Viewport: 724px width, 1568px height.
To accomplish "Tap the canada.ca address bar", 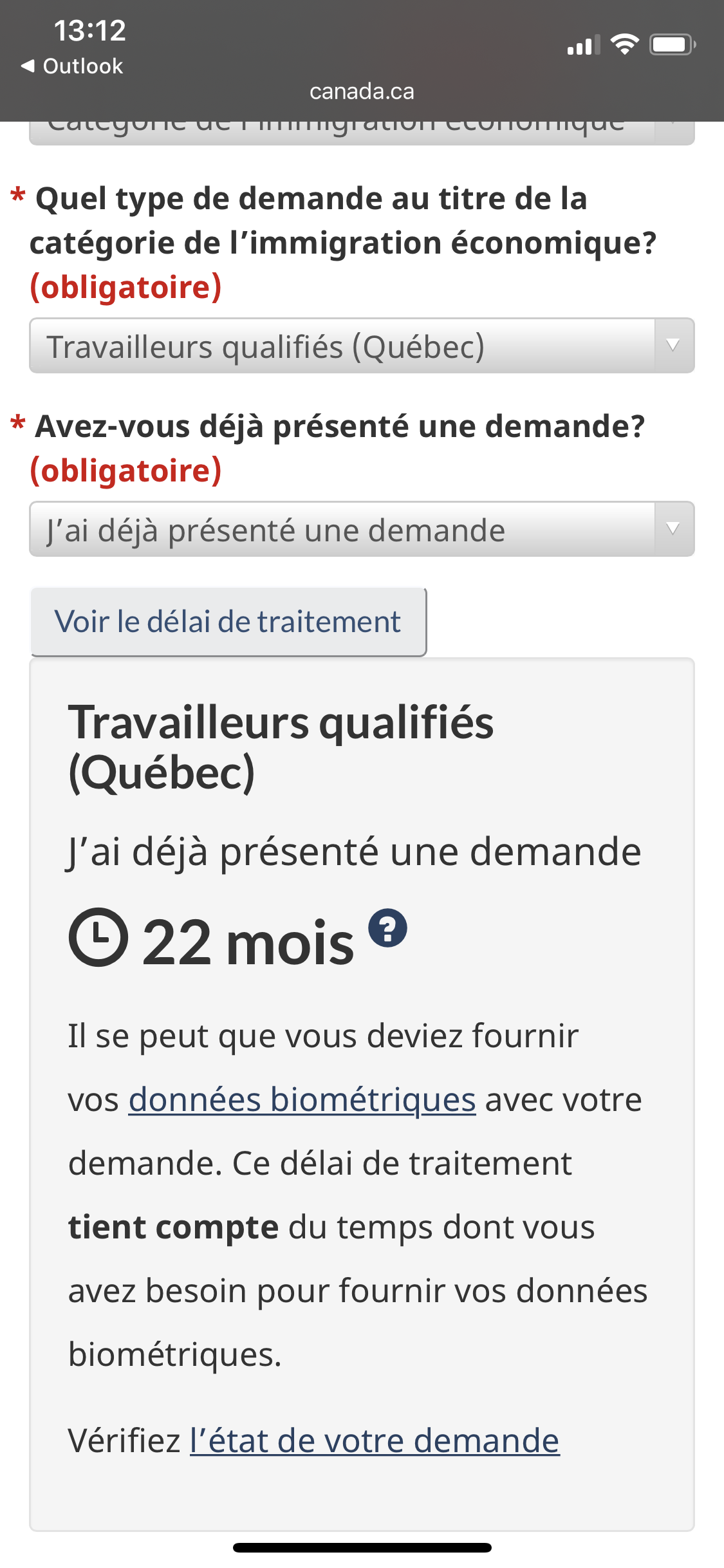I will [x=362, y=91].
